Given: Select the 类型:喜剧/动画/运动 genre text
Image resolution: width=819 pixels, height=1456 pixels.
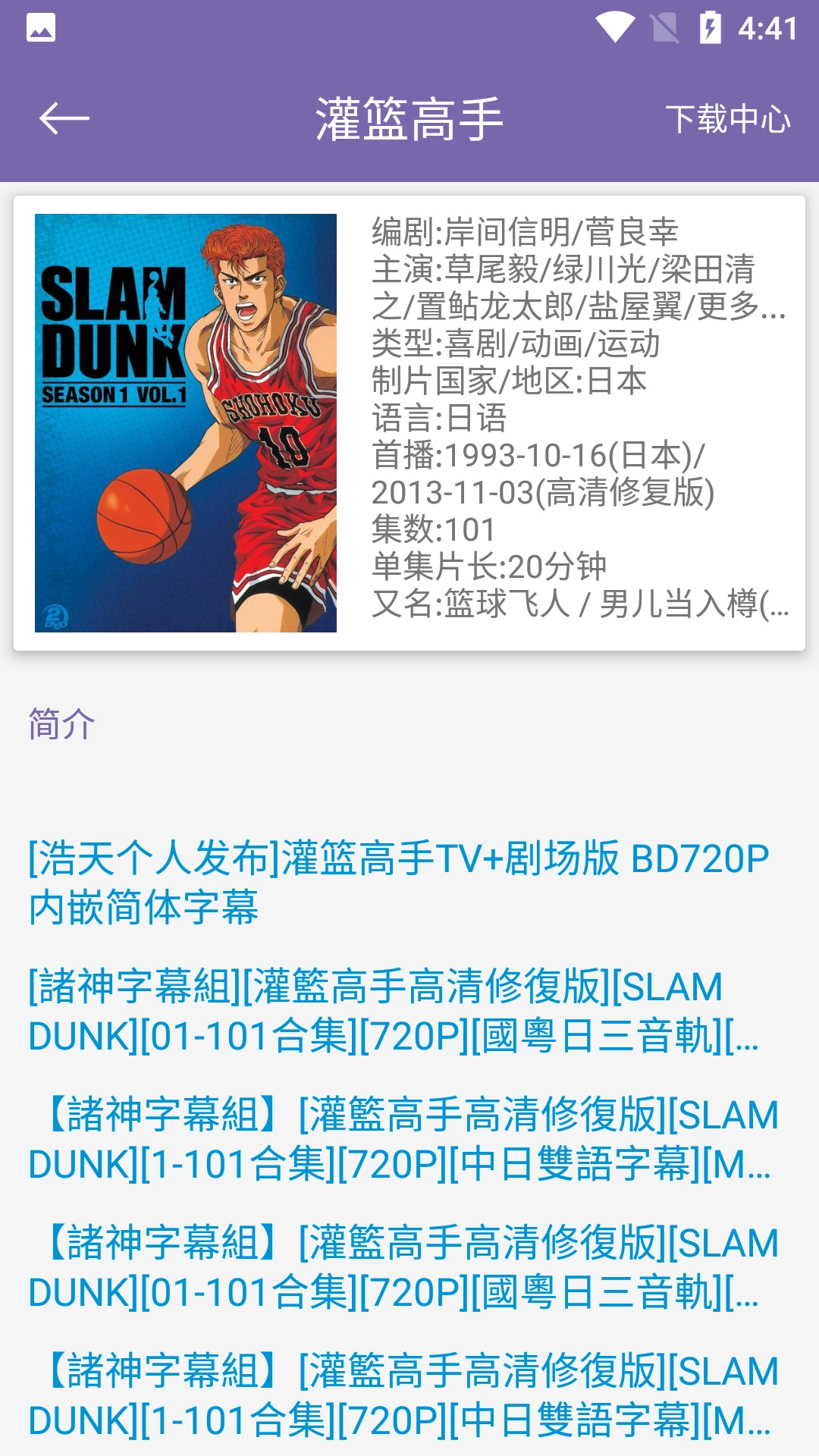Looking at the screenshot, I should (516, 346).
